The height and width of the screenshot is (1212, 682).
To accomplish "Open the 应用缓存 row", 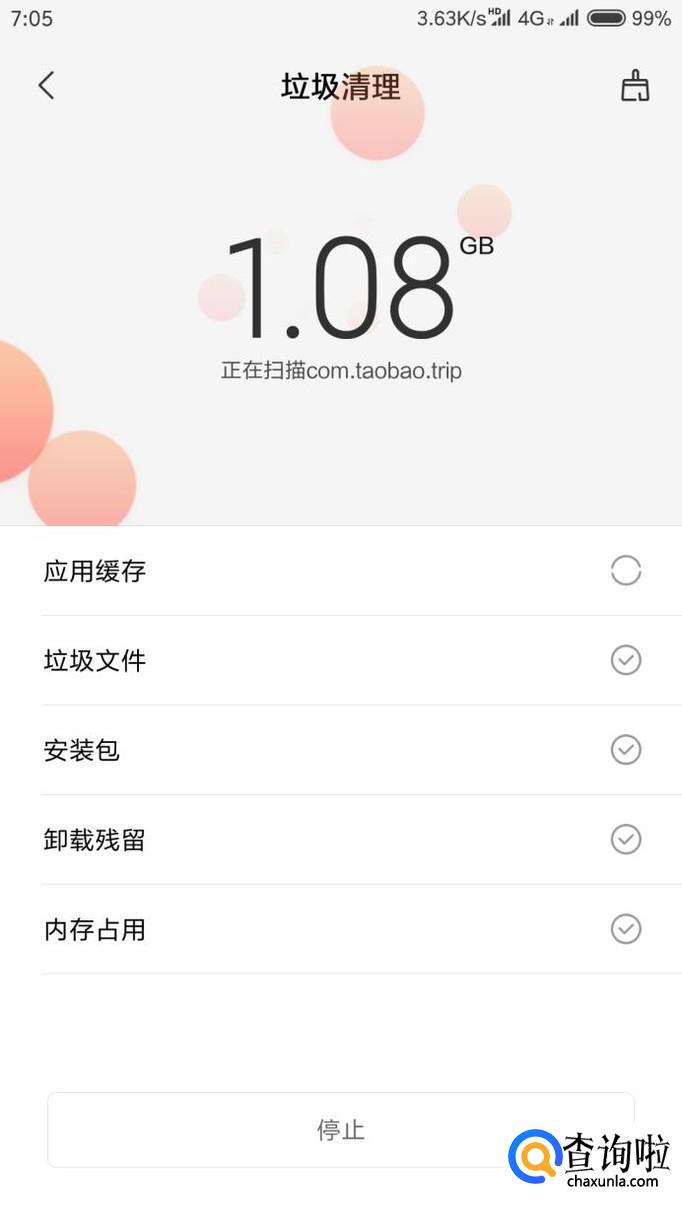I will click(340, 571).
